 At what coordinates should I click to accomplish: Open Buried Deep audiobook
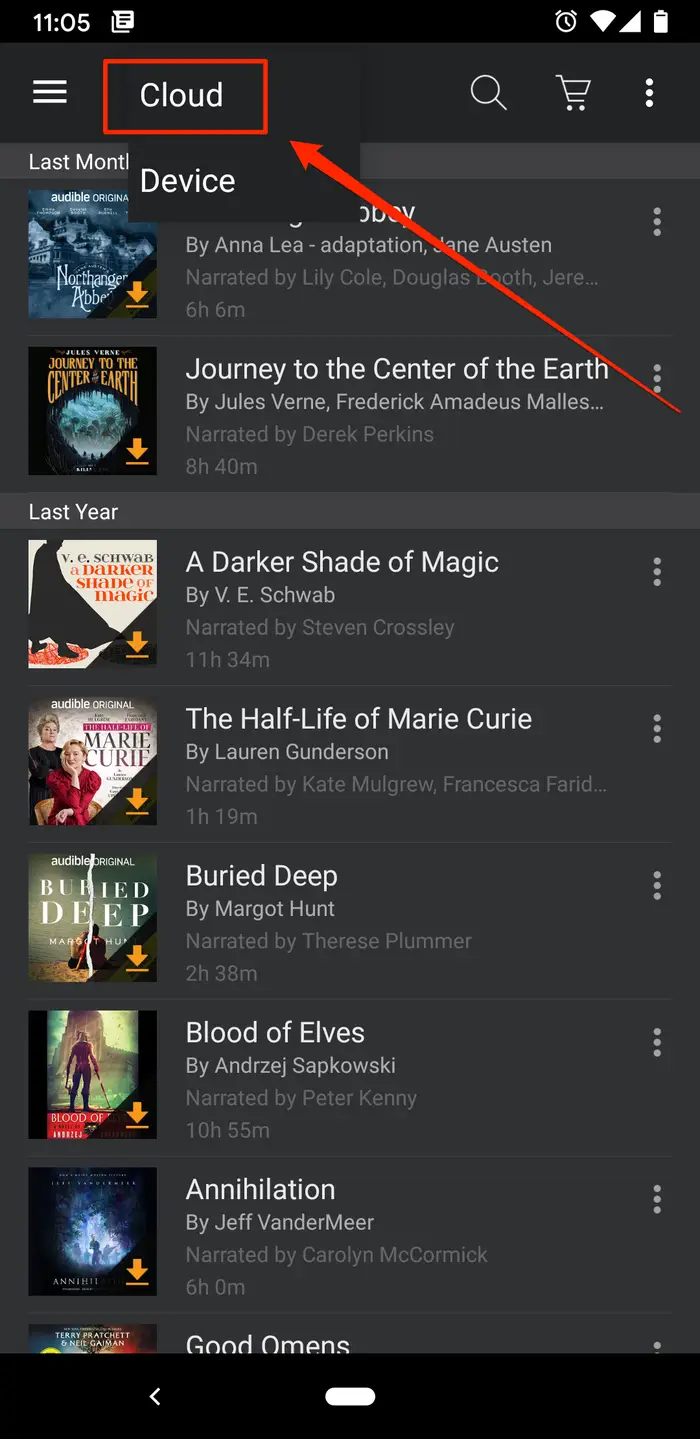[262, 876]
